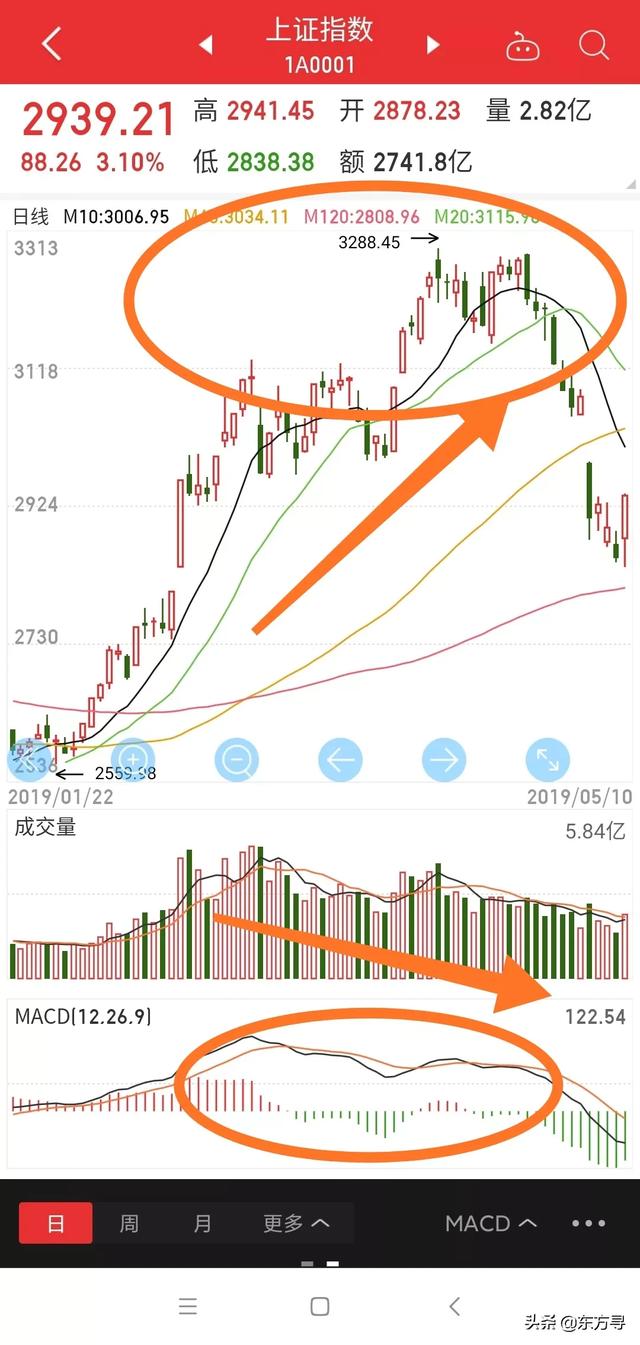
Task: Switch to the previous stock via left triangle
Action: [206, 45]
